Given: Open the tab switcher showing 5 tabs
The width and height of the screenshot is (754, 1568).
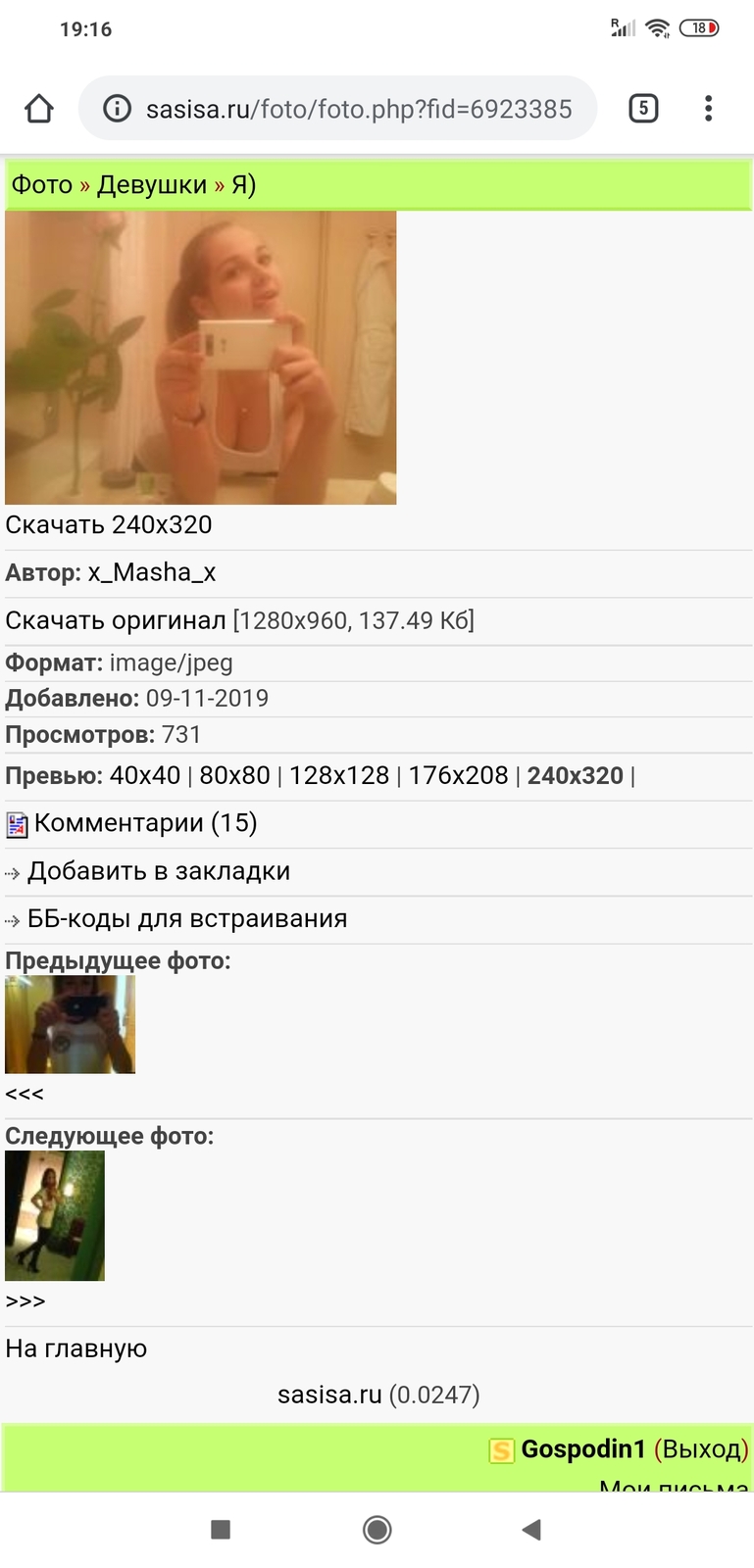Looking at the screenshot, I should (x=643, y=108).
